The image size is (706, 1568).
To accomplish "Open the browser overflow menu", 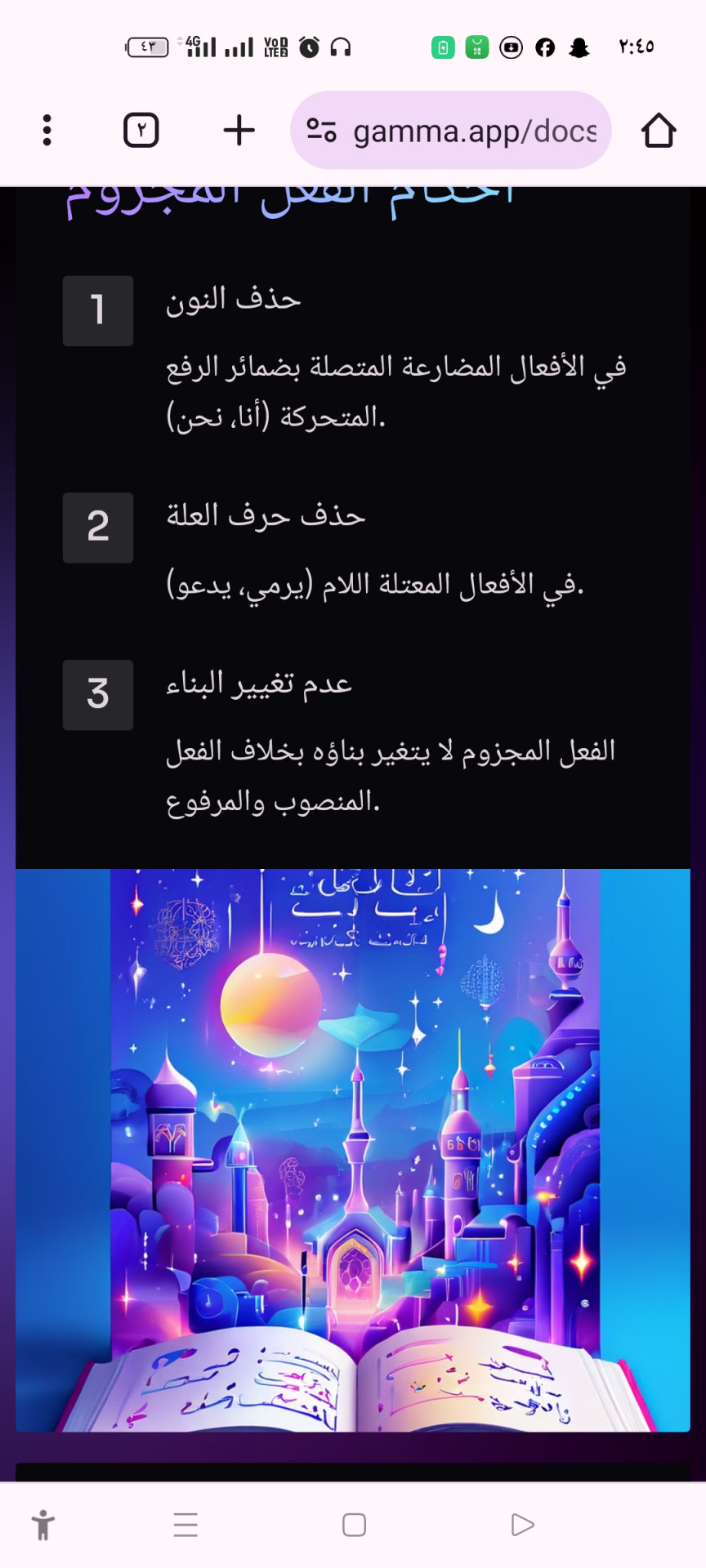I will pos(47,130).
